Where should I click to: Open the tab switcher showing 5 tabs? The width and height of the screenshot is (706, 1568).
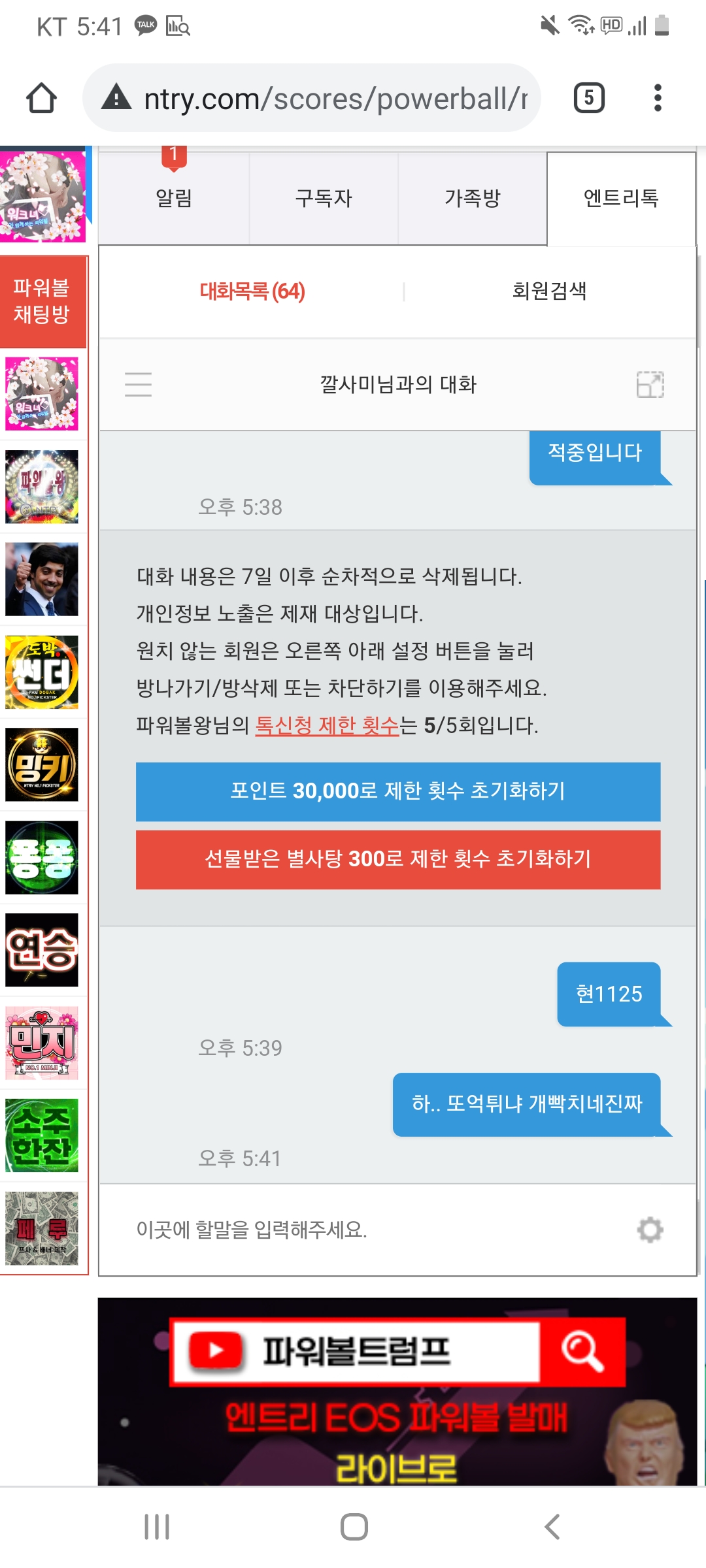tap(588, 98)
